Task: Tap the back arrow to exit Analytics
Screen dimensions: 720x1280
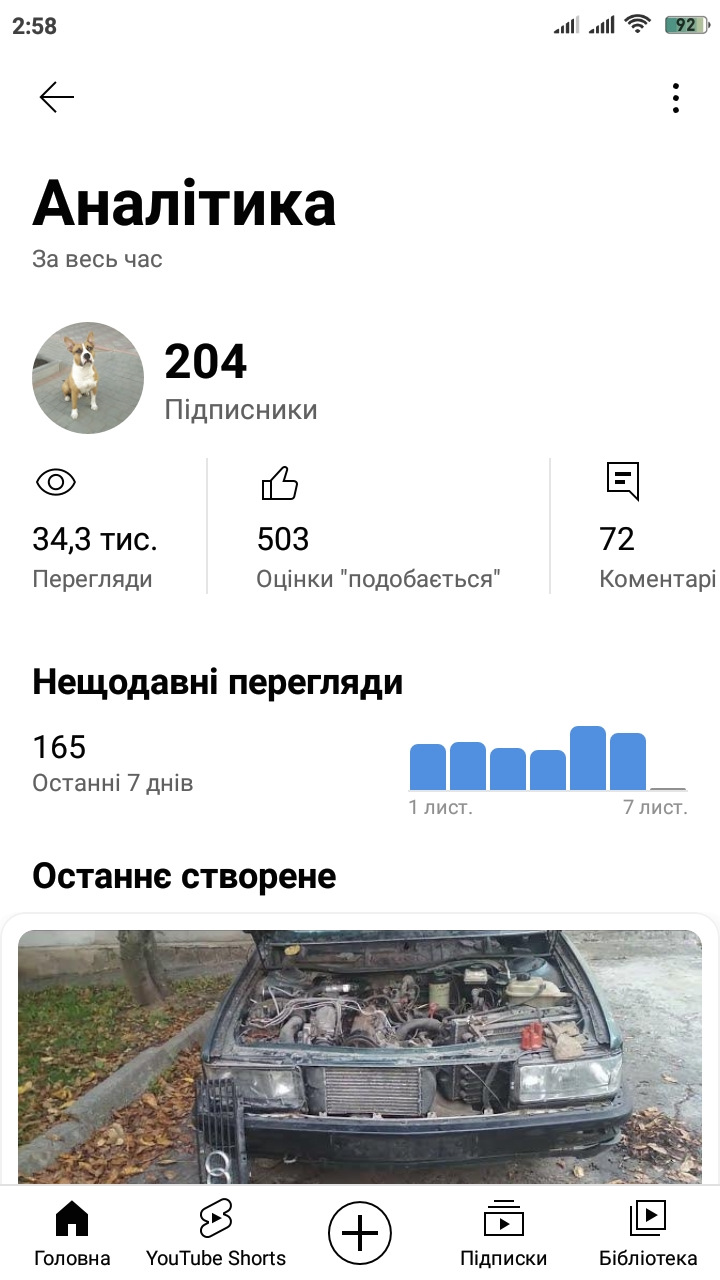Action: coord(55,97)
